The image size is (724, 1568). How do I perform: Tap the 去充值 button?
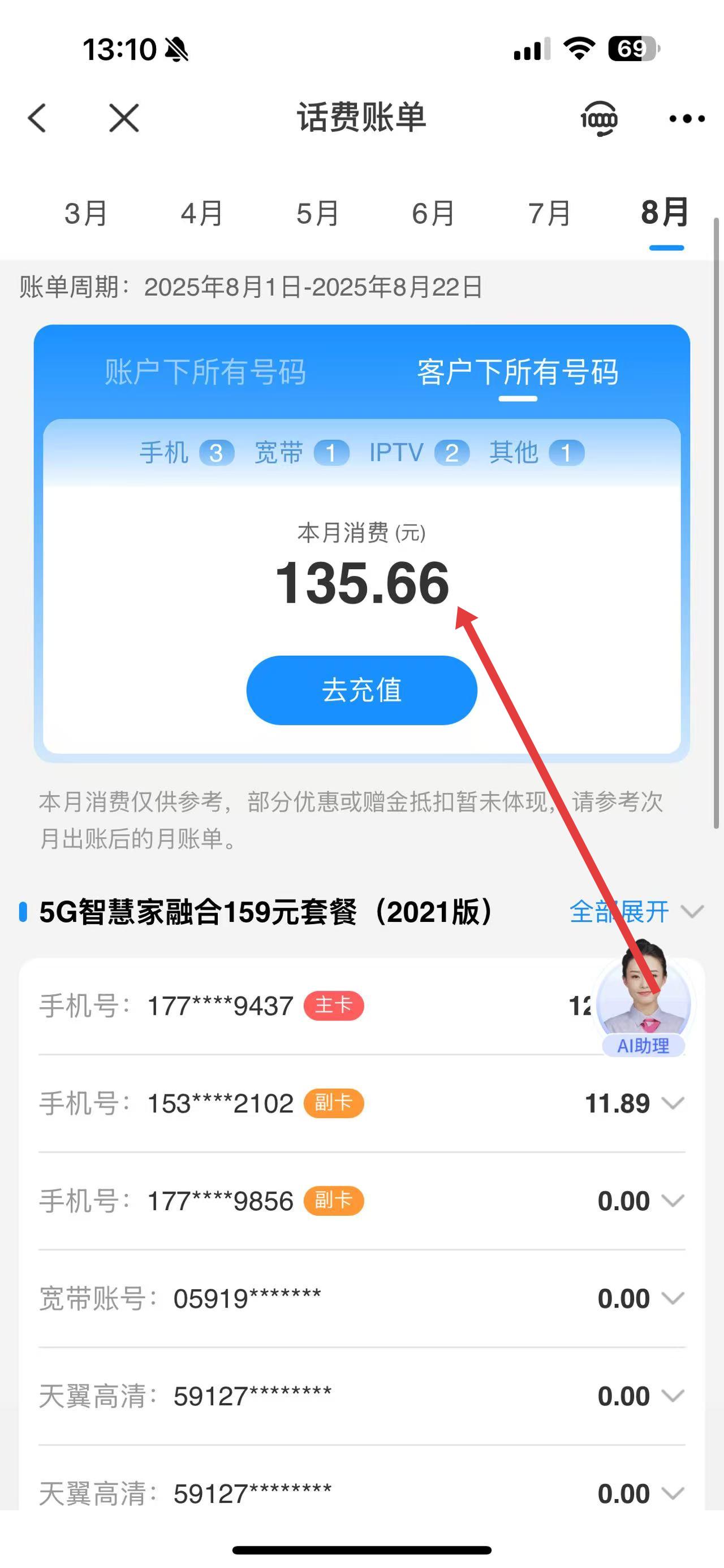pyautogui.click(x=361, y=690)
